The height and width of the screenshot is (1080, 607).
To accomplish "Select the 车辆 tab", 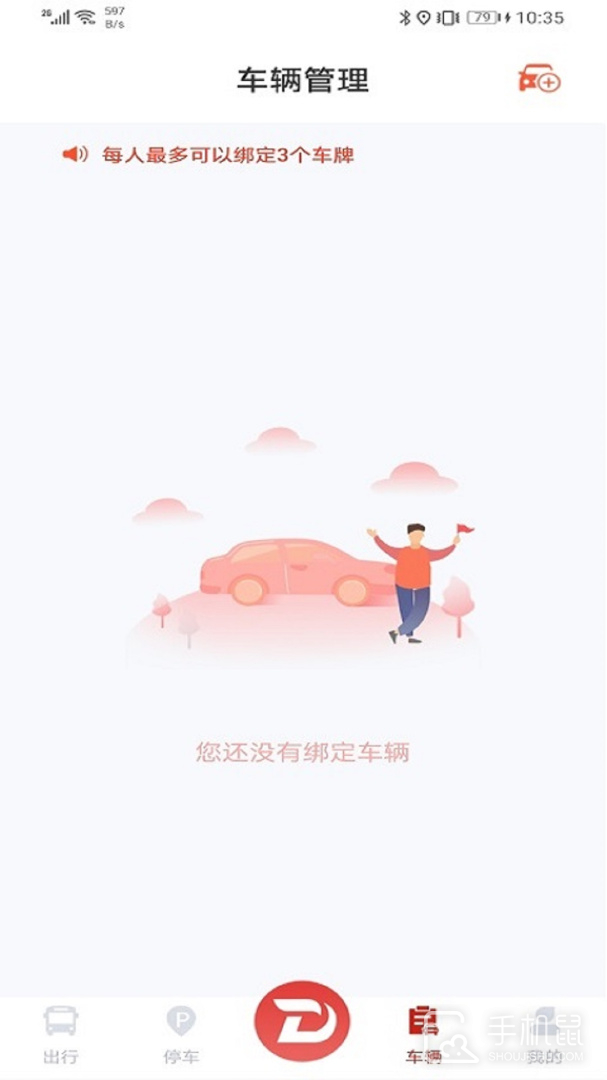I will (423, 1034).
